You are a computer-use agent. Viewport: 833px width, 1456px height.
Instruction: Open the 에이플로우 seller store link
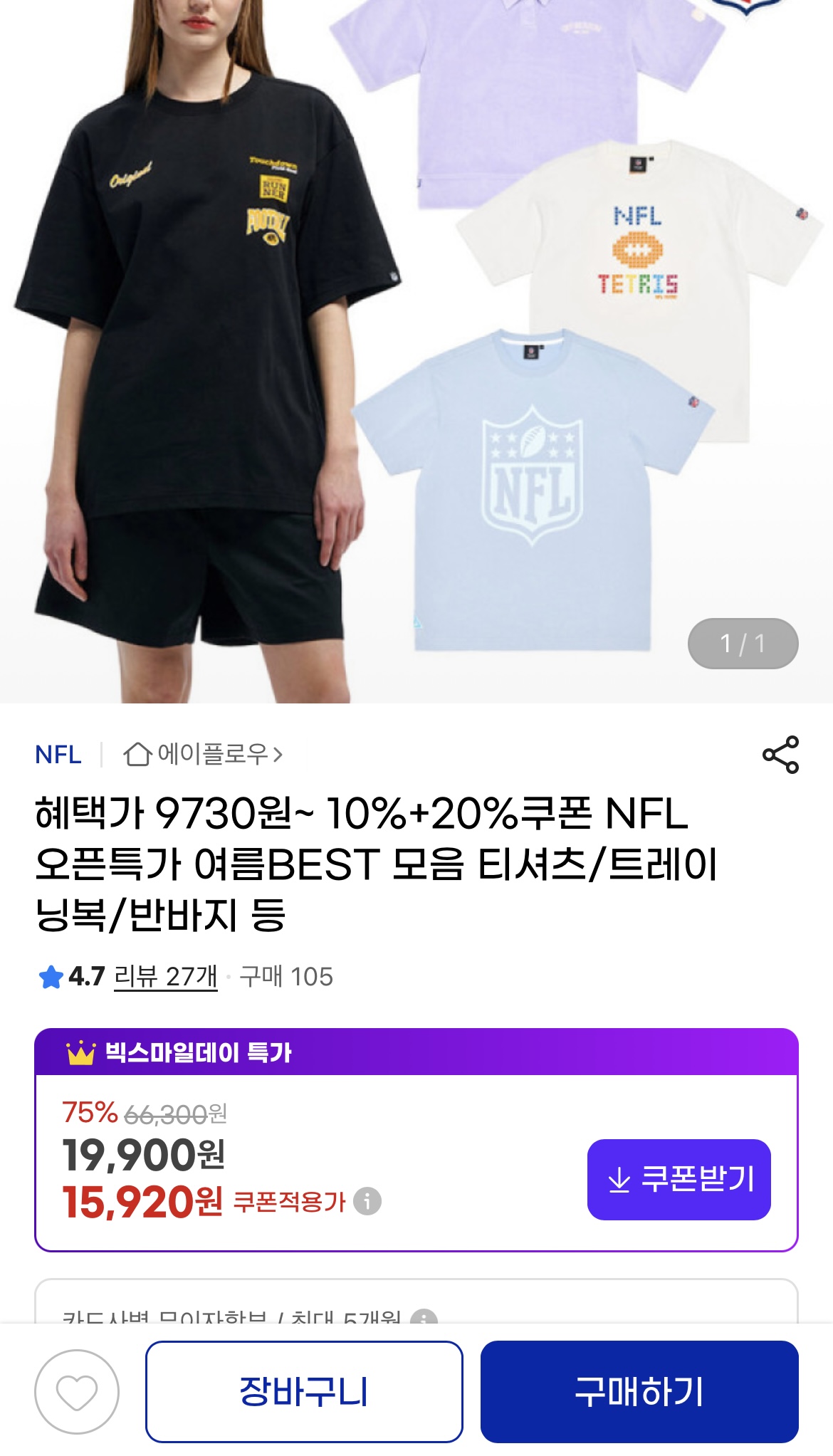204,754
